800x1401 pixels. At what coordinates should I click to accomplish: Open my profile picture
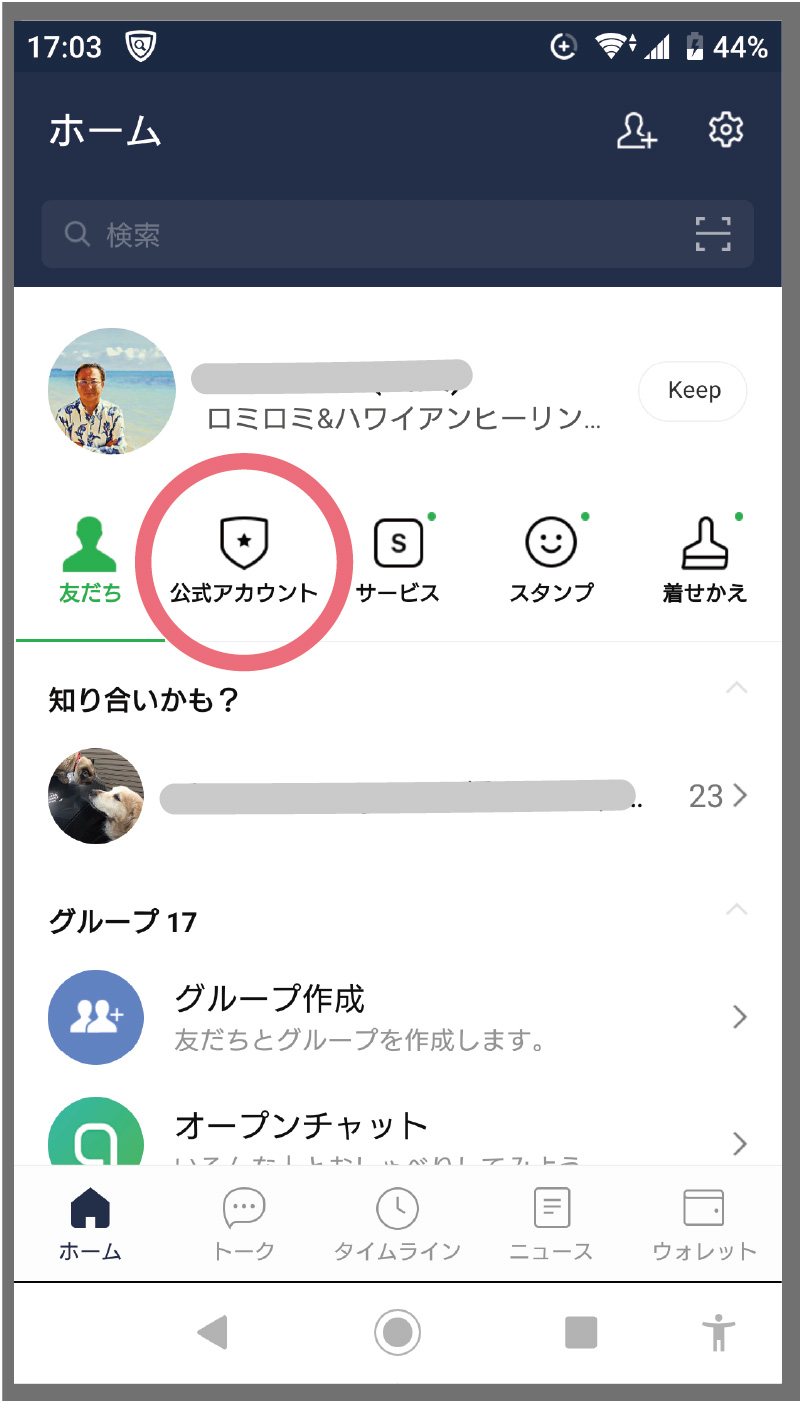coord(112,391)
